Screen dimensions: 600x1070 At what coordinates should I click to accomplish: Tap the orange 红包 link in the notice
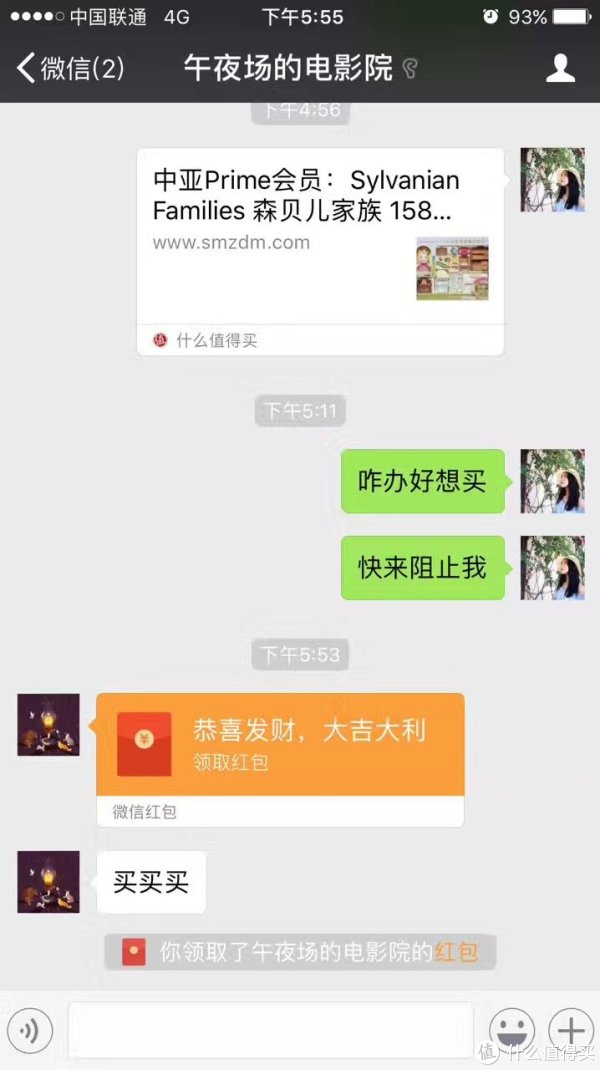456,952
